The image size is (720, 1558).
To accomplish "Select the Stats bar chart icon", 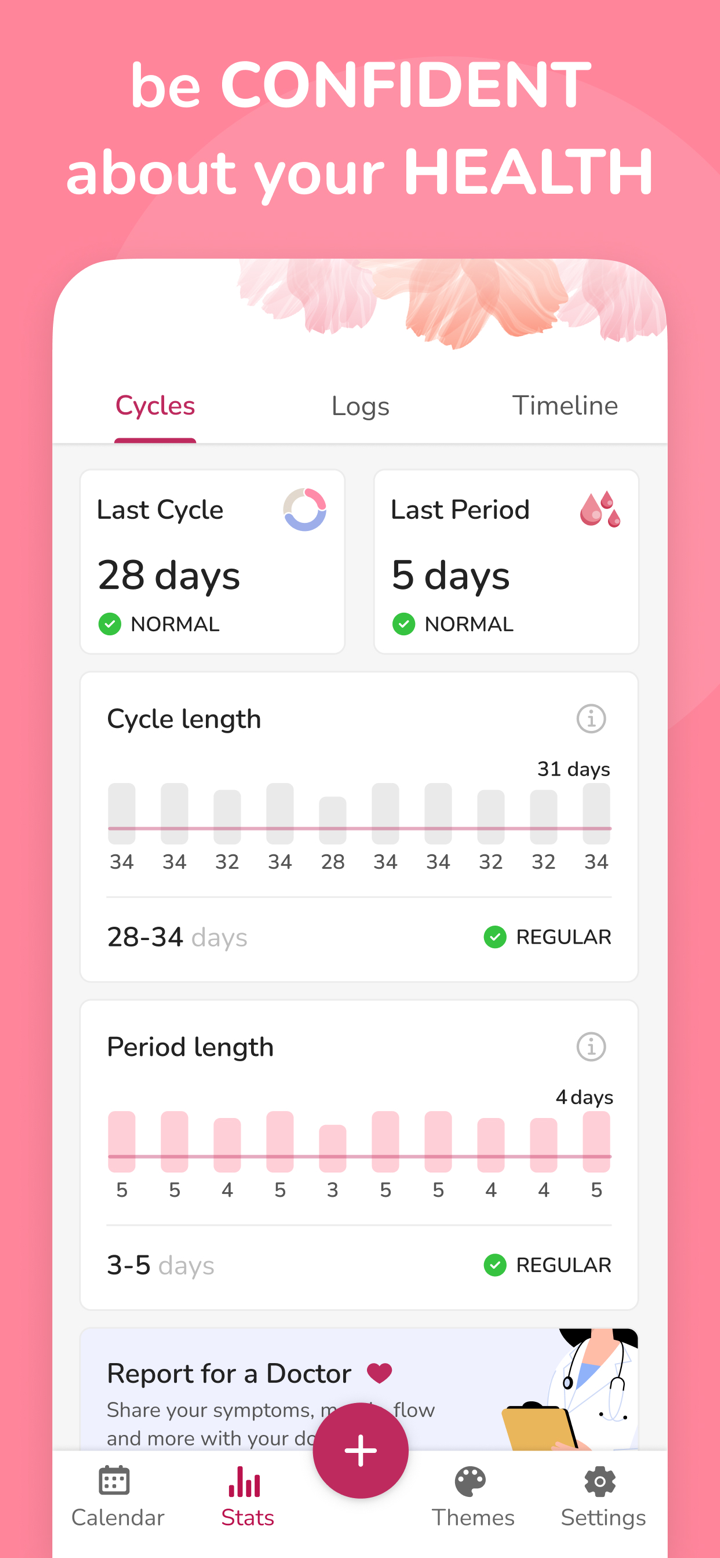I will coord(247,1480).
